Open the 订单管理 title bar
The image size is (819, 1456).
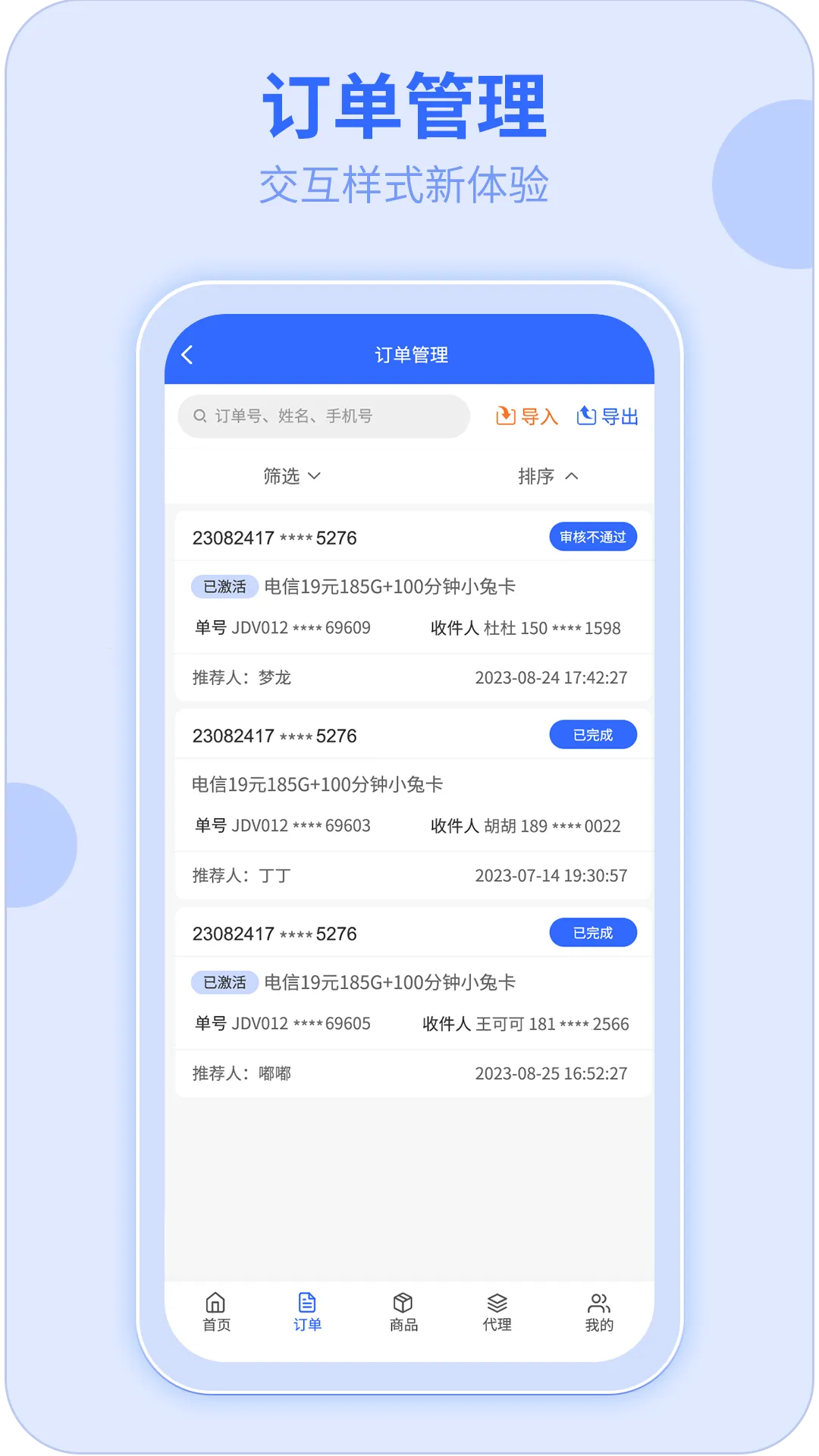point(409,355)
